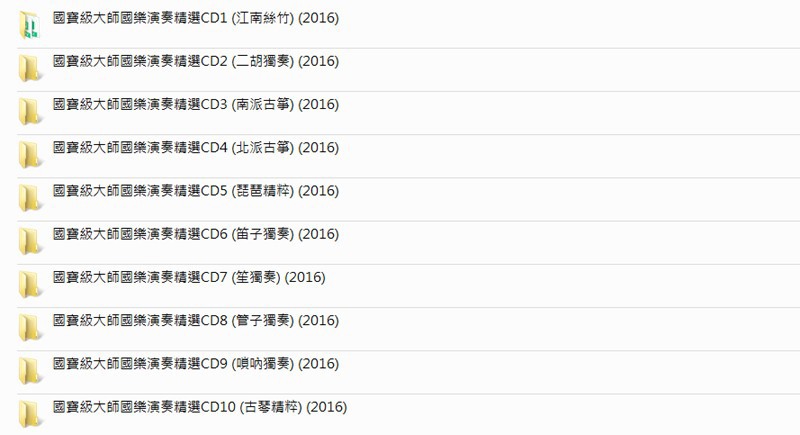Open the CD7 笙獨奏 folder
Viewport: 800px width, 435px height.
tap(188, 277)
